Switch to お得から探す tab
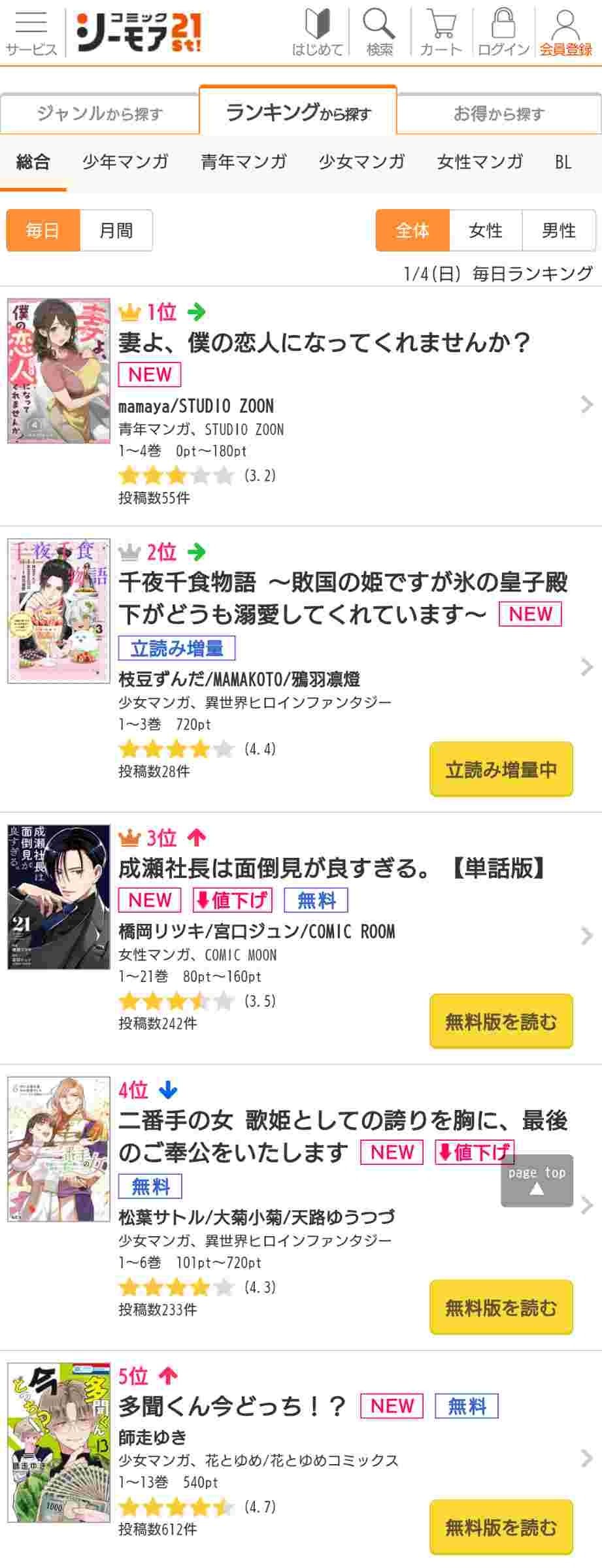The height and width of the screenshot is (1568, 602). coord(499,114)
